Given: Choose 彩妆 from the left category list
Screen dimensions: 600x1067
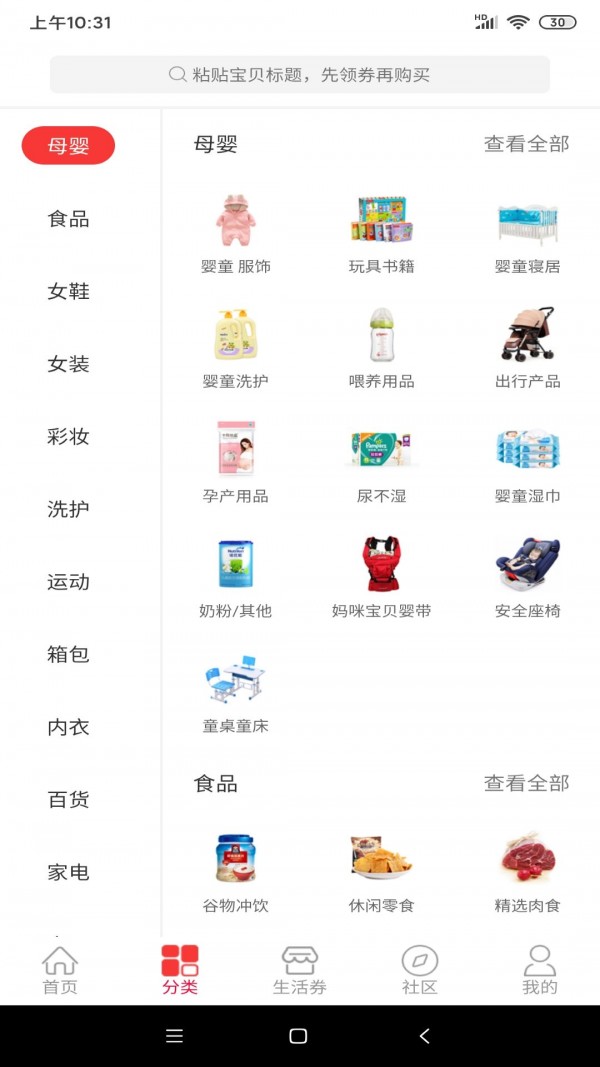Looking at the screenshot, I should 68,437.
